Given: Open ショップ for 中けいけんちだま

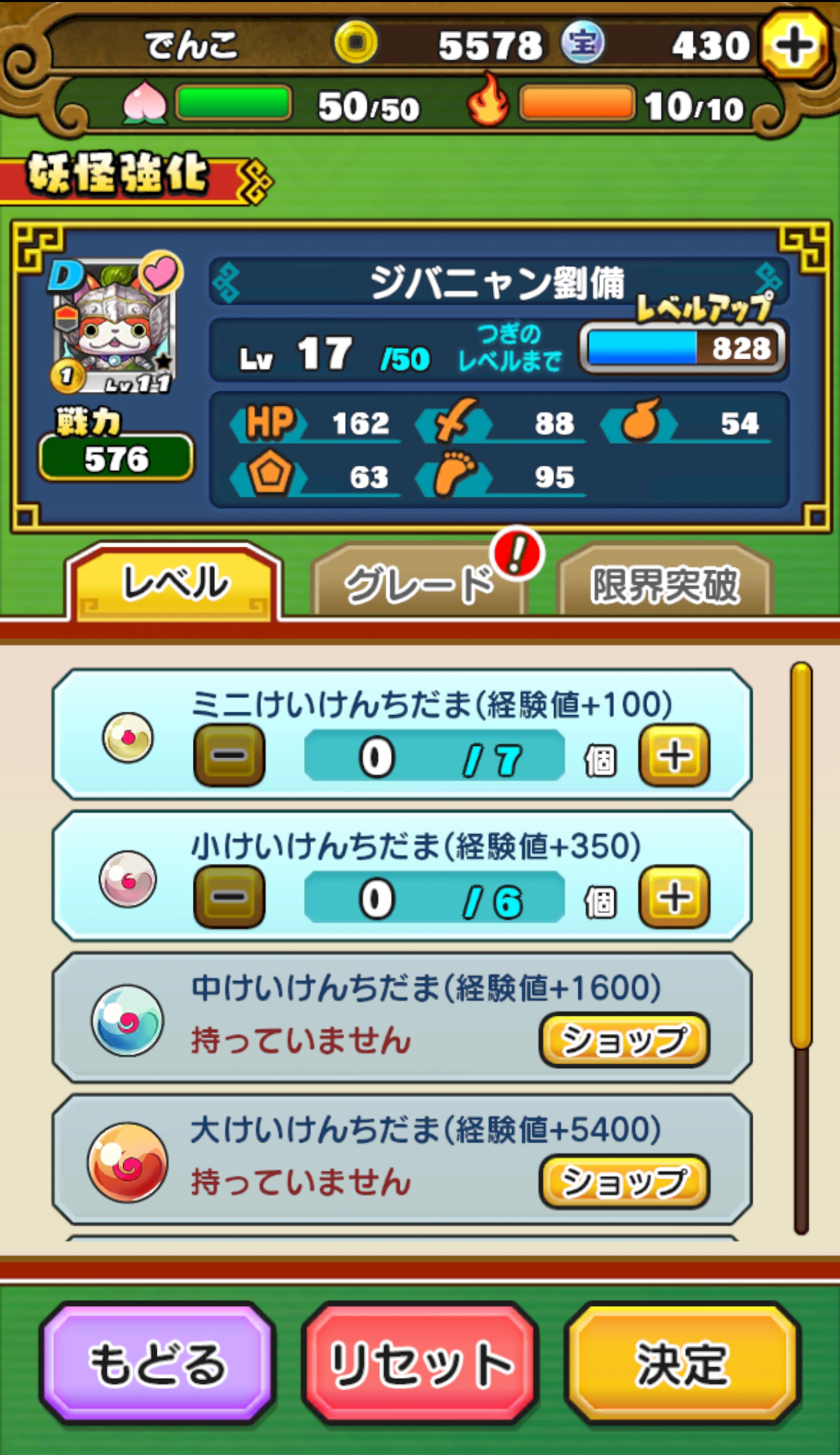Looking at the screenshot, I should pyautogui.click(x=624, y=1040).
